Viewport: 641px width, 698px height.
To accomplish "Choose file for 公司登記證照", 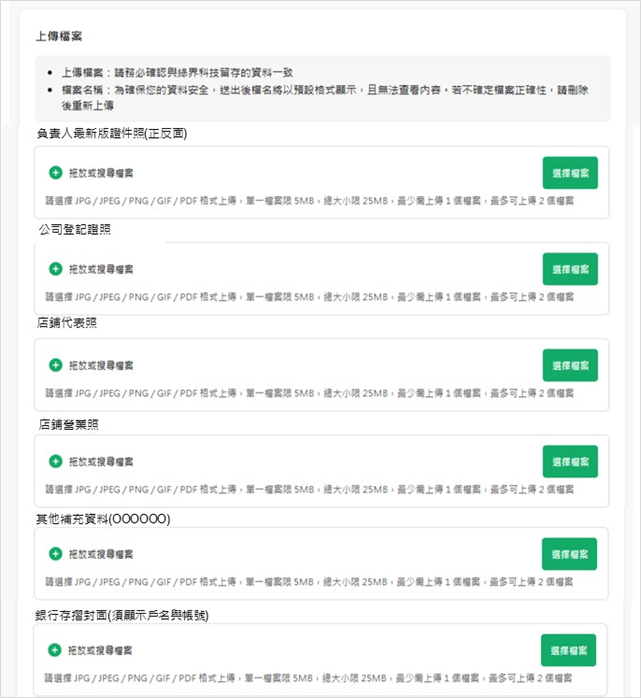I will [570, 269].
